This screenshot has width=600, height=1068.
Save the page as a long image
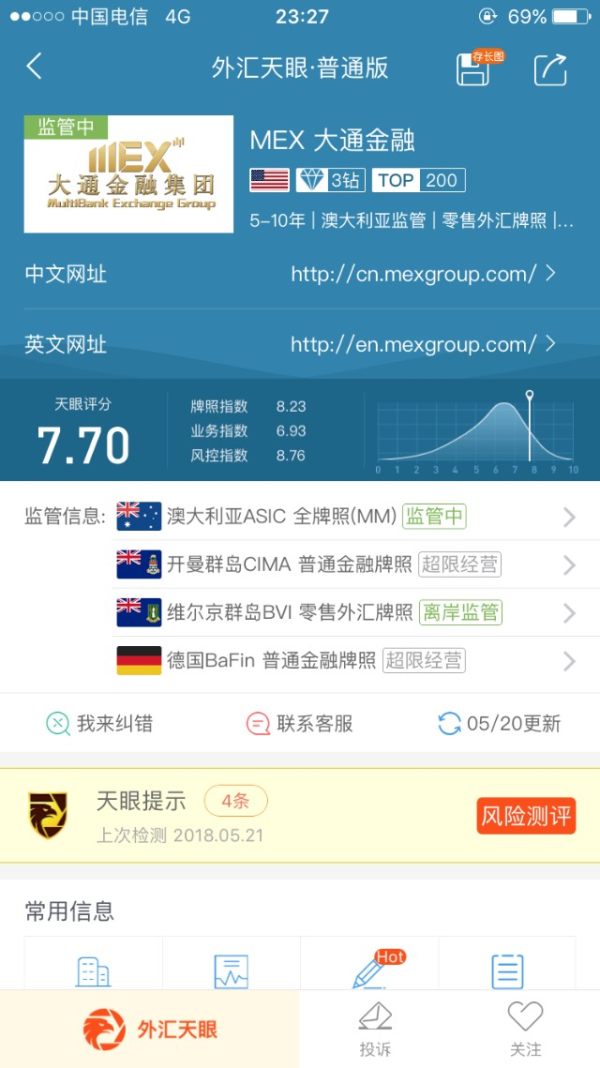pyautogui.click(x=474, y=68)
